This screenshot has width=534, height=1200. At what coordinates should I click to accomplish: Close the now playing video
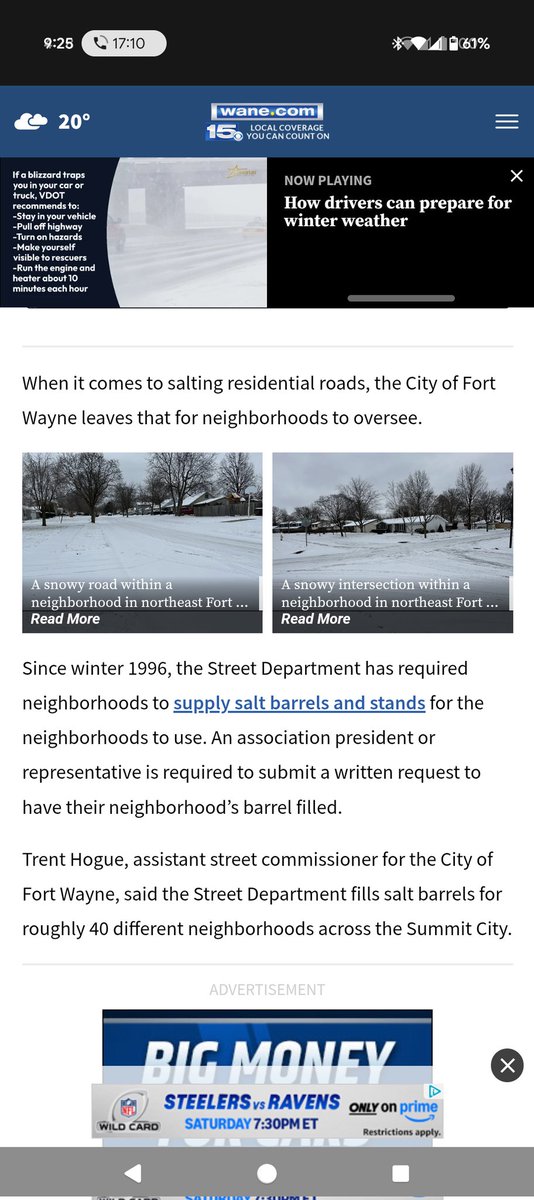(516, 176)
